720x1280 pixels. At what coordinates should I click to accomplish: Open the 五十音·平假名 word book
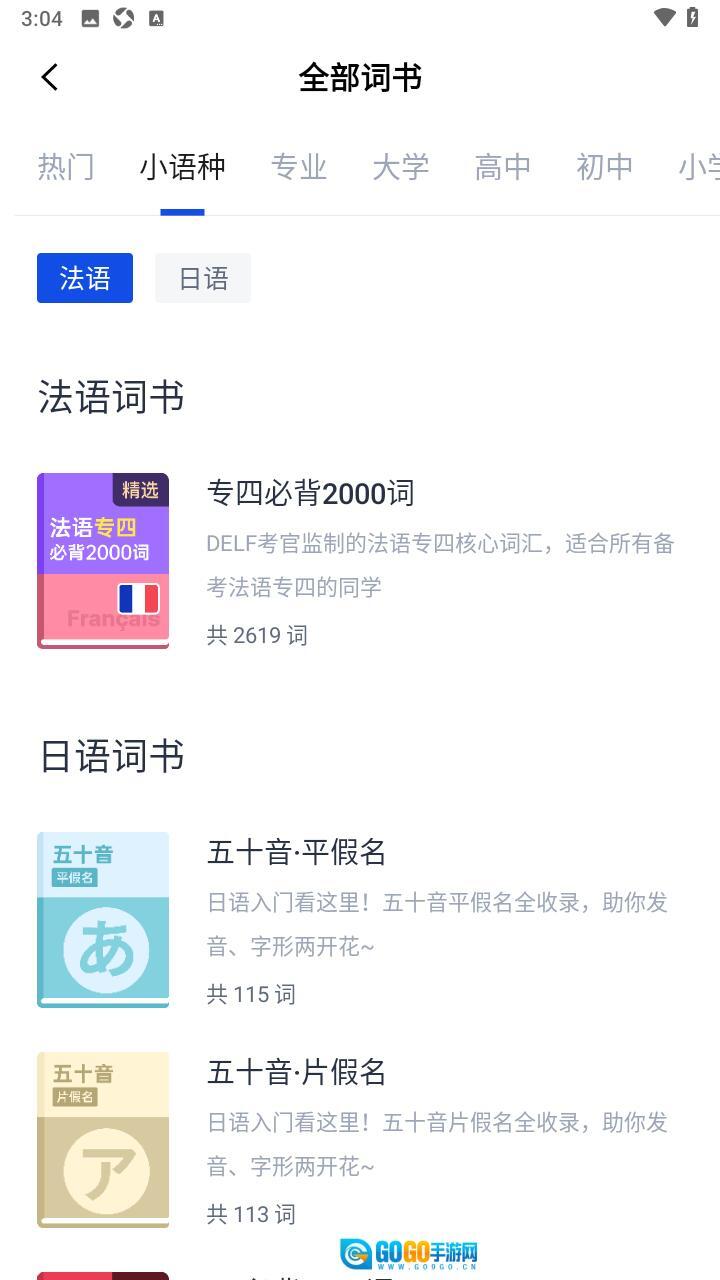296,853
